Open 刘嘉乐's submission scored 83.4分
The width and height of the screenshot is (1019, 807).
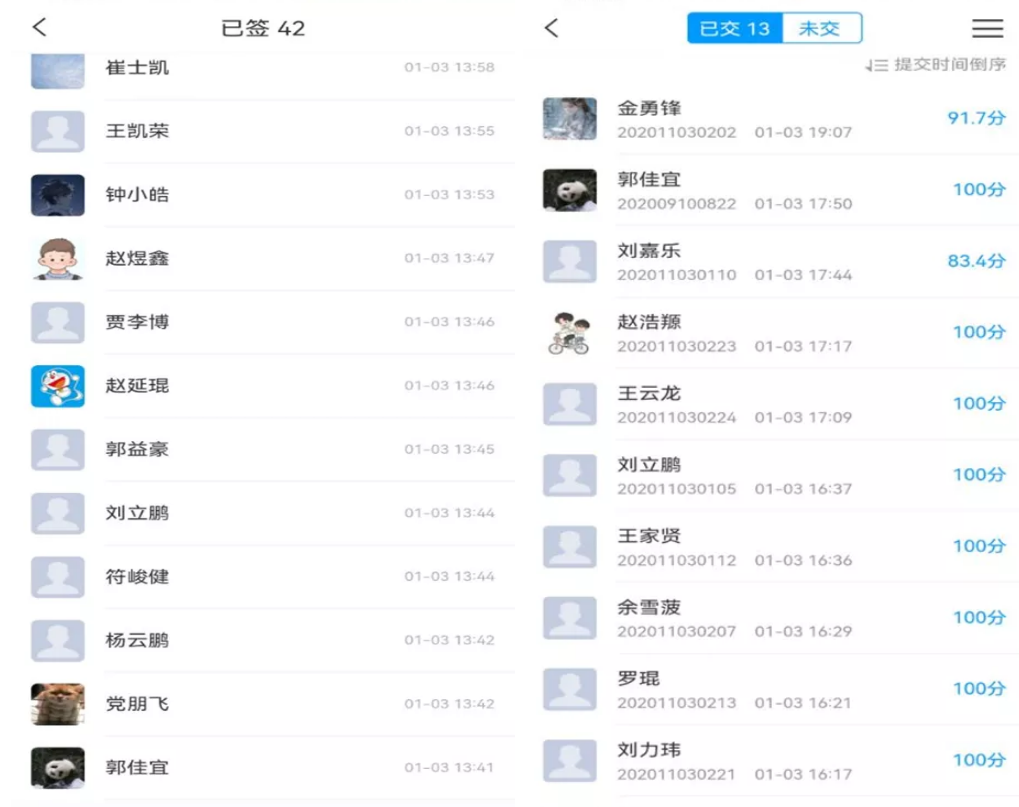(x=778, y=261)
